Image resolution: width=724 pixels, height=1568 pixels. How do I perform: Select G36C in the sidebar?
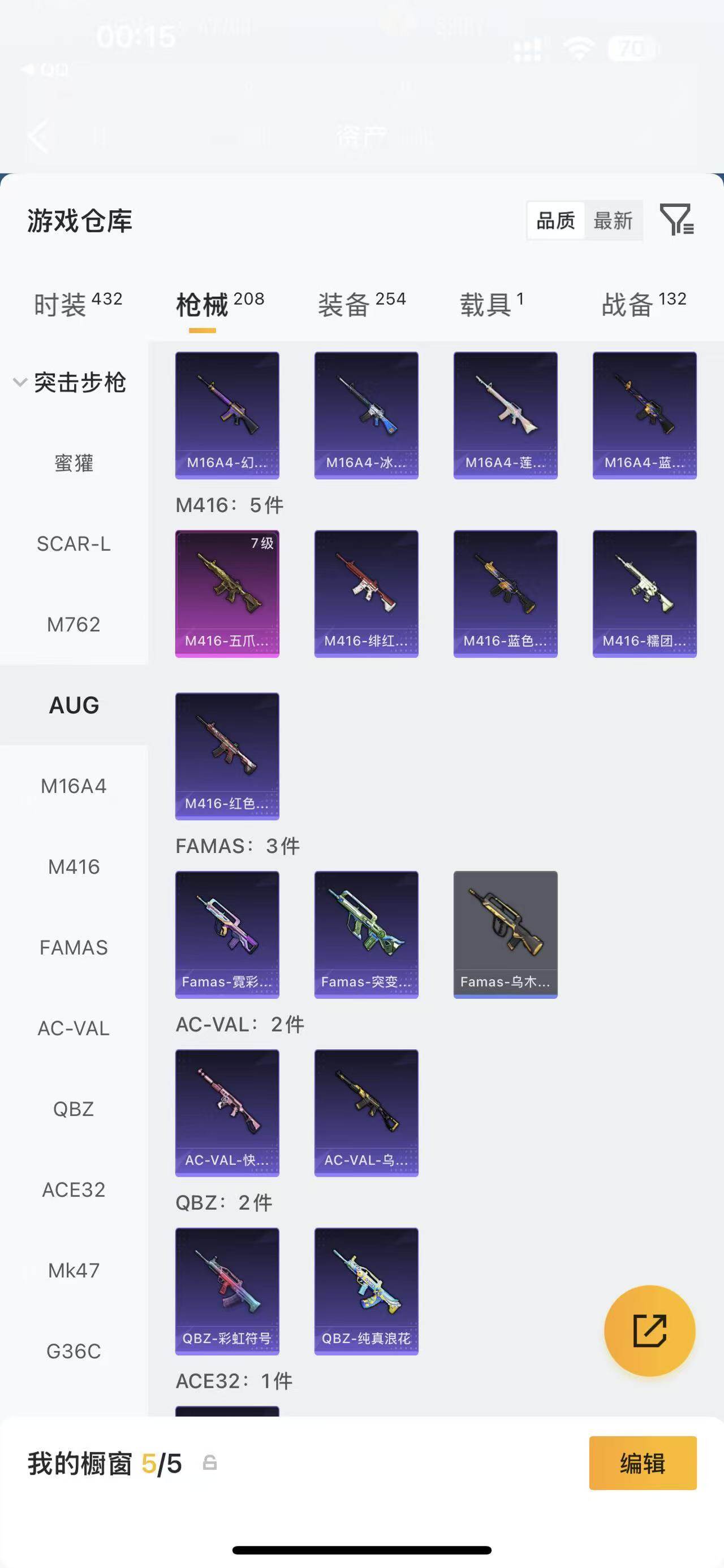[x=74, y=1352]
